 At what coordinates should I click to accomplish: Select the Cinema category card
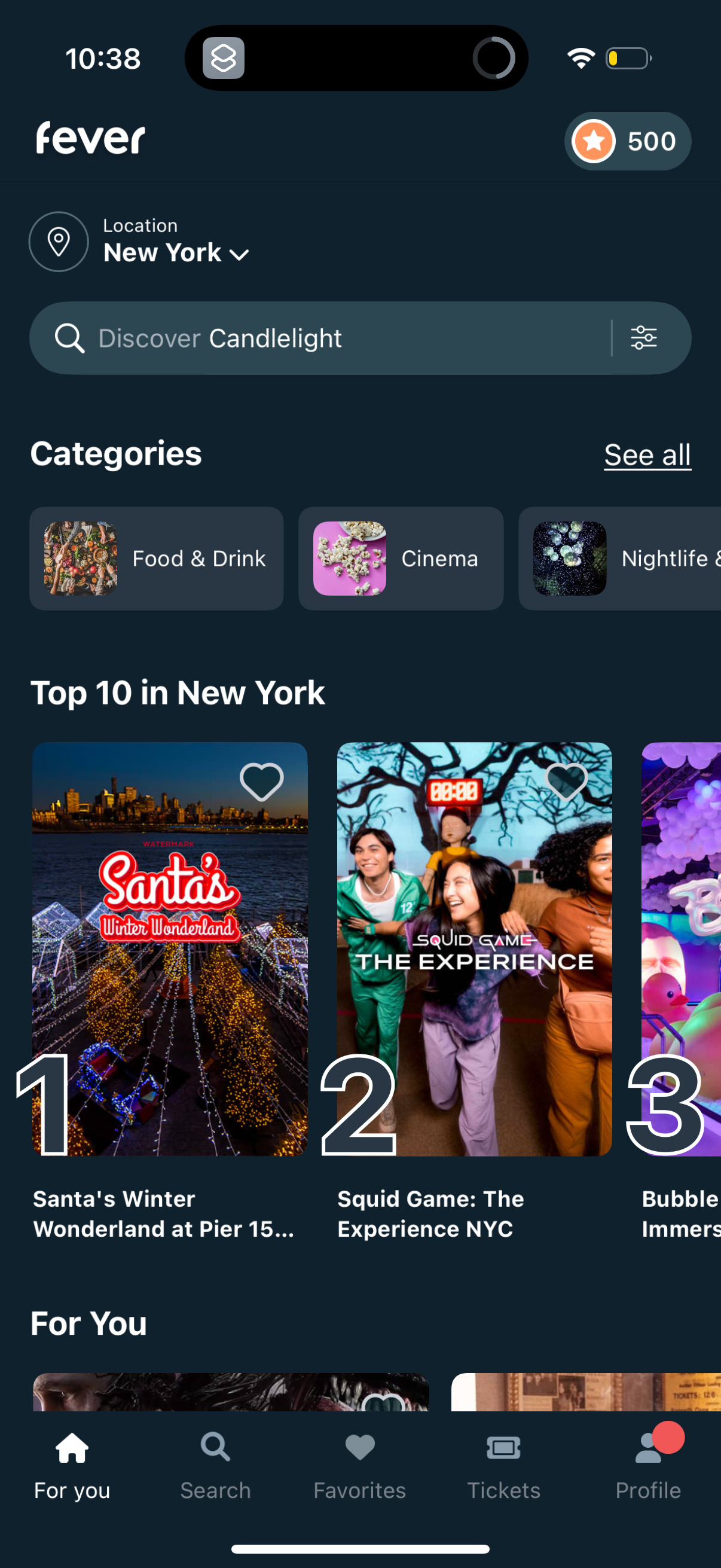pyautogui.click(x=401, y=558)
